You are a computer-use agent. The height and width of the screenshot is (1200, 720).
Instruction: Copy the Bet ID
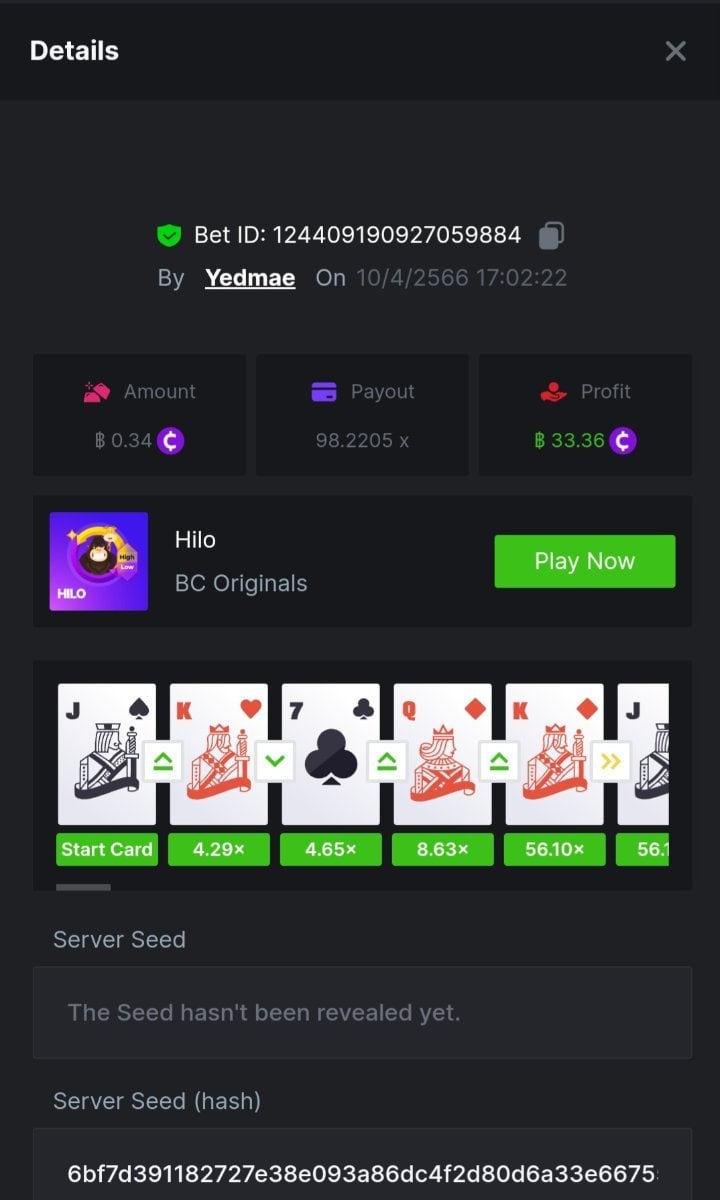(x=551, y=236)
